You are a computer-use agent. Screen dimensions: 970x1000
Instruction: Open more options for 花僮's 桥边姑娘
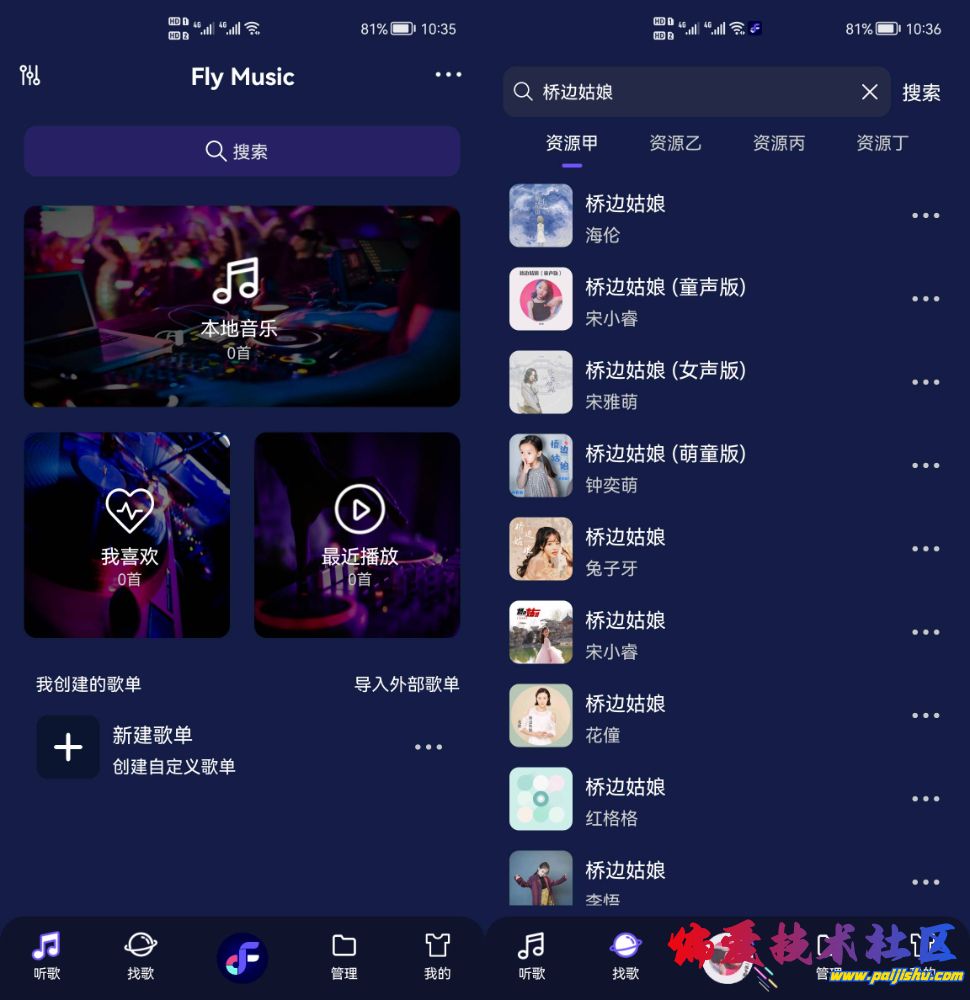click(925, 716)
